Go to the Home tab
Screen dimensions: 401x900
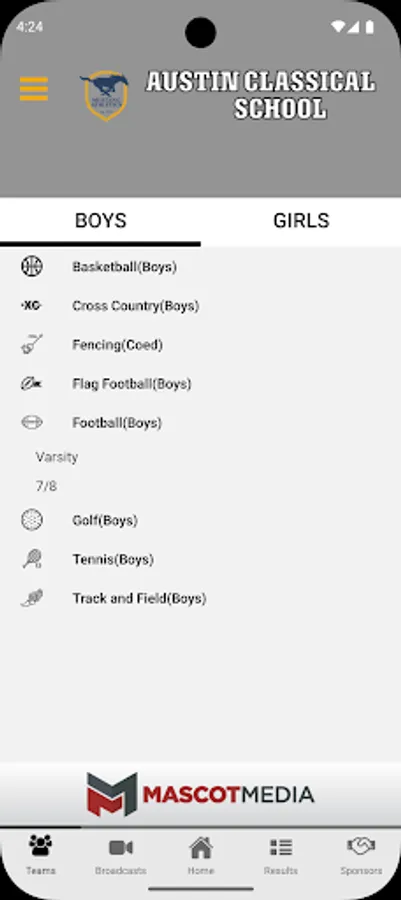point(201,855)
